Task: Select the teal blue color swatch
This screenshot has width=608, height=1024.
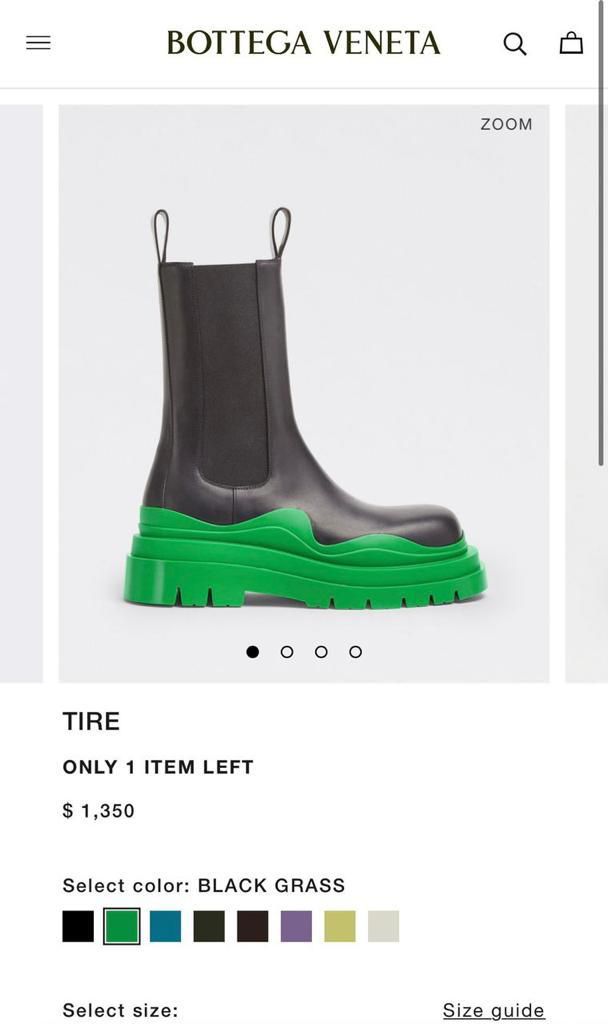Action: [x=166, y=926]
